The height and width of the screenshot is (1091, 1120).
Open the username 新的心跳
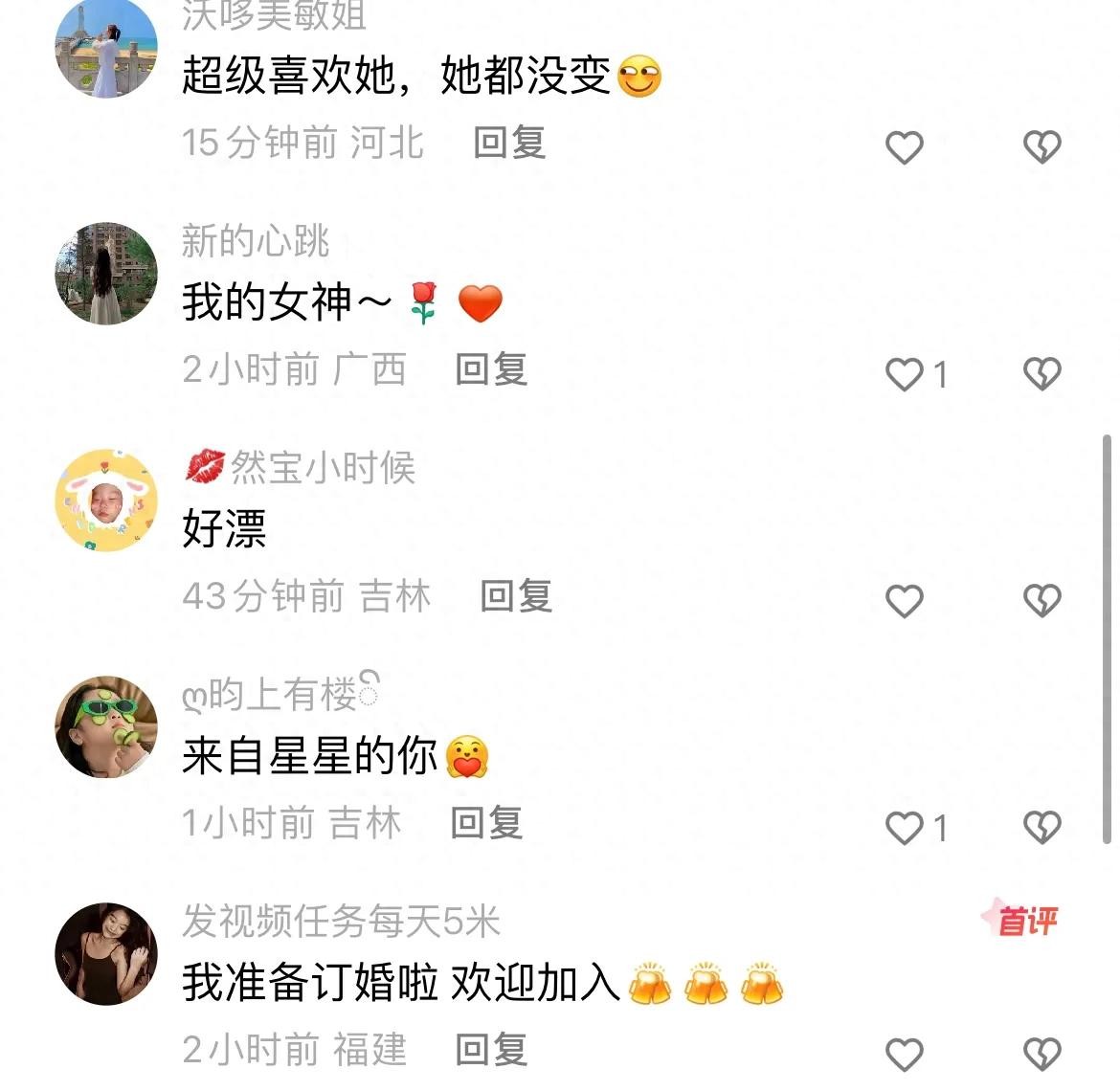tap(256, 241)
